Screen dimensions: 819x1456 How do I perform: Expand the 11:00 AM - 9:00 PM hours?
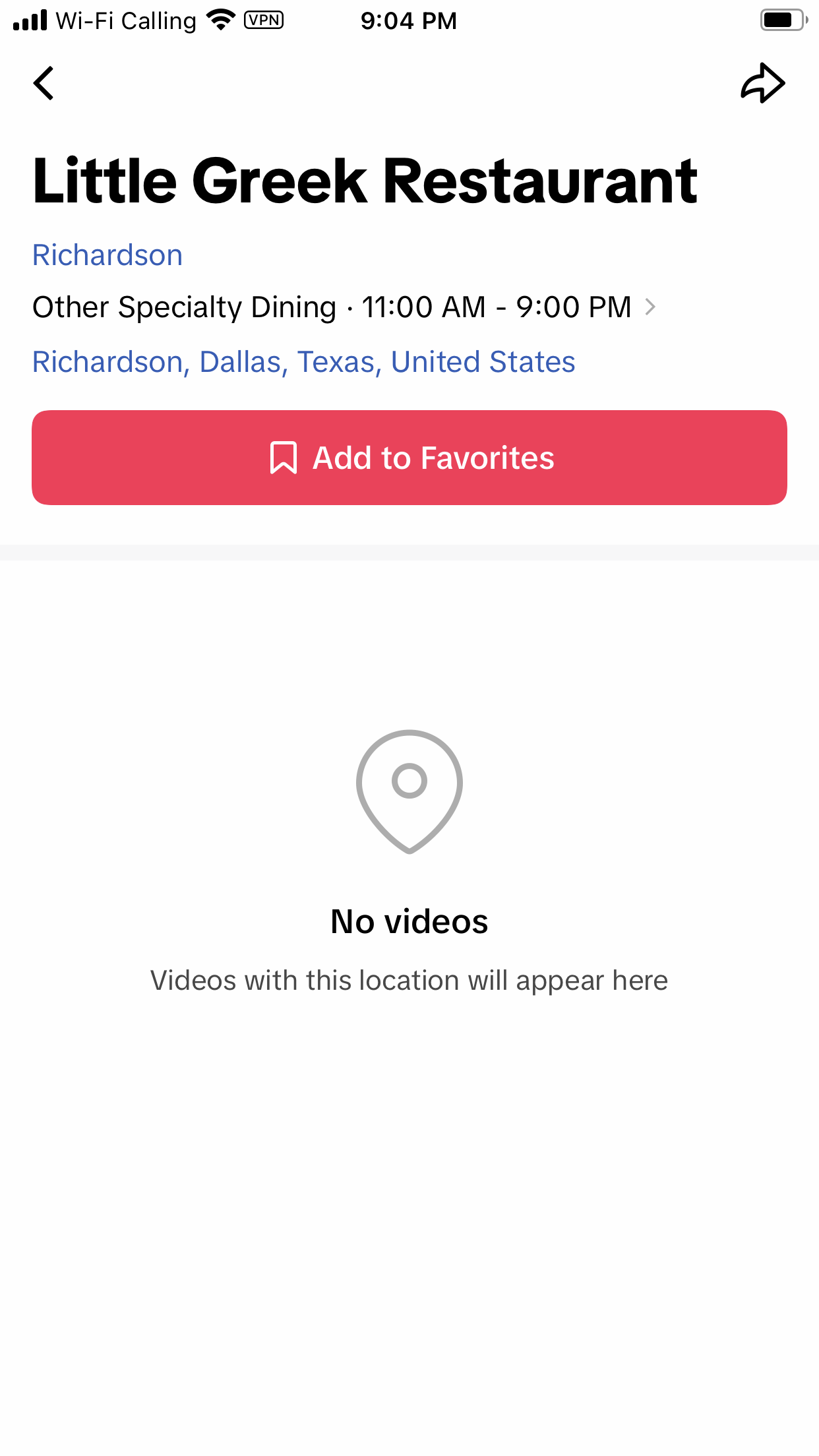coord(508,307)
